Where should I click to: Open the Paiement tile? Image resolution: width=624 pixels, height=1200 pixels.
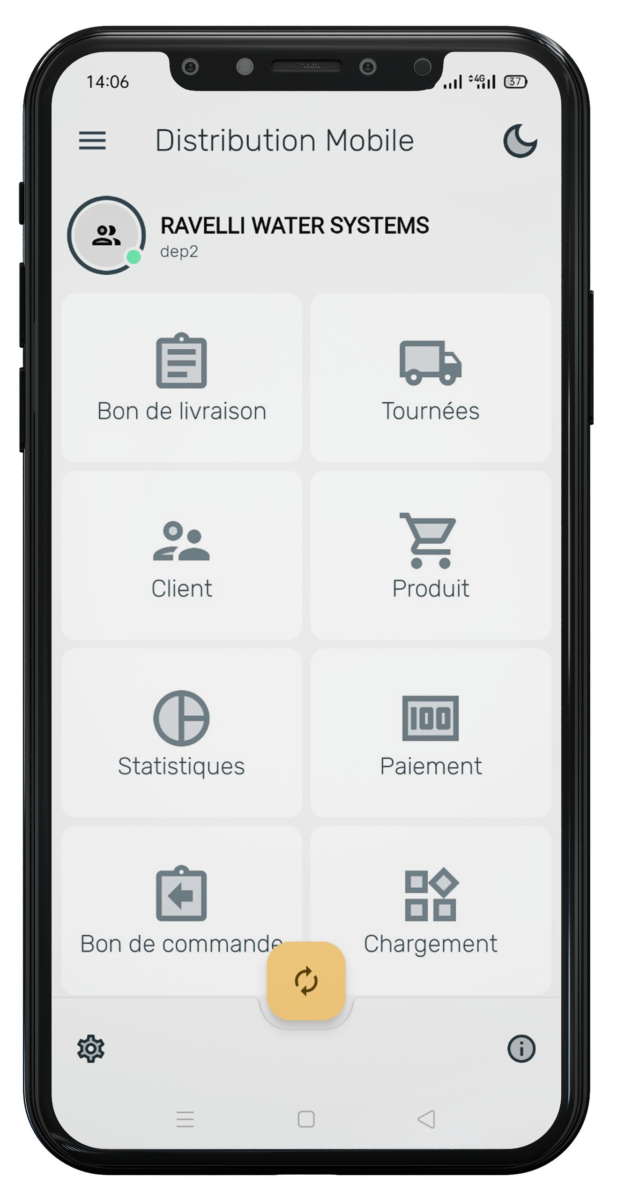(x=431, y=733)
